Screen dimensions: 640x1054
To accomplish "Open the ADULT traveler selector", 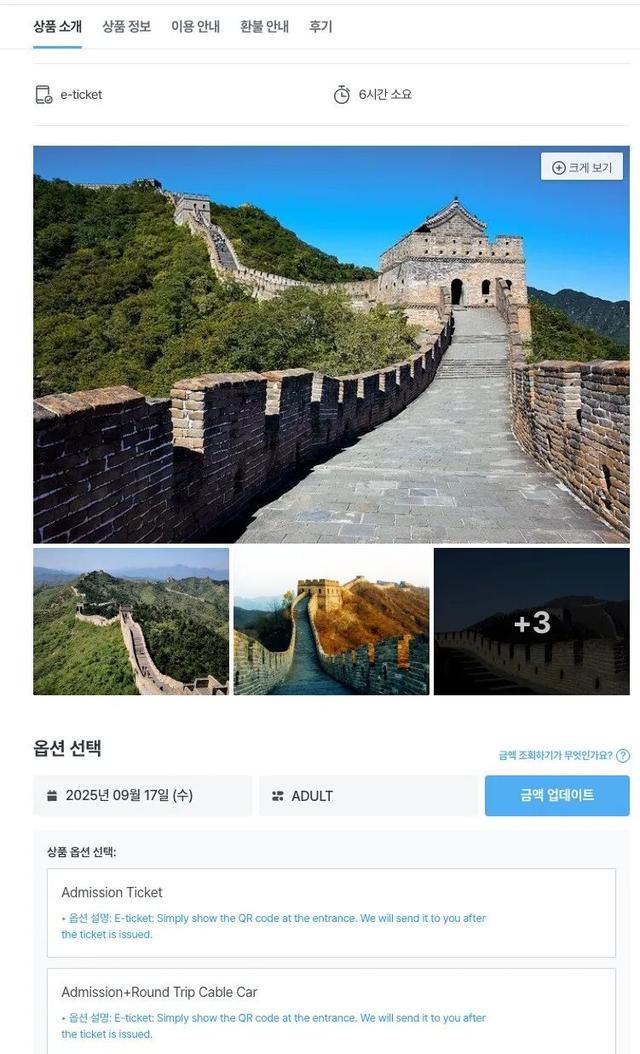I will [x=367, y=796].
